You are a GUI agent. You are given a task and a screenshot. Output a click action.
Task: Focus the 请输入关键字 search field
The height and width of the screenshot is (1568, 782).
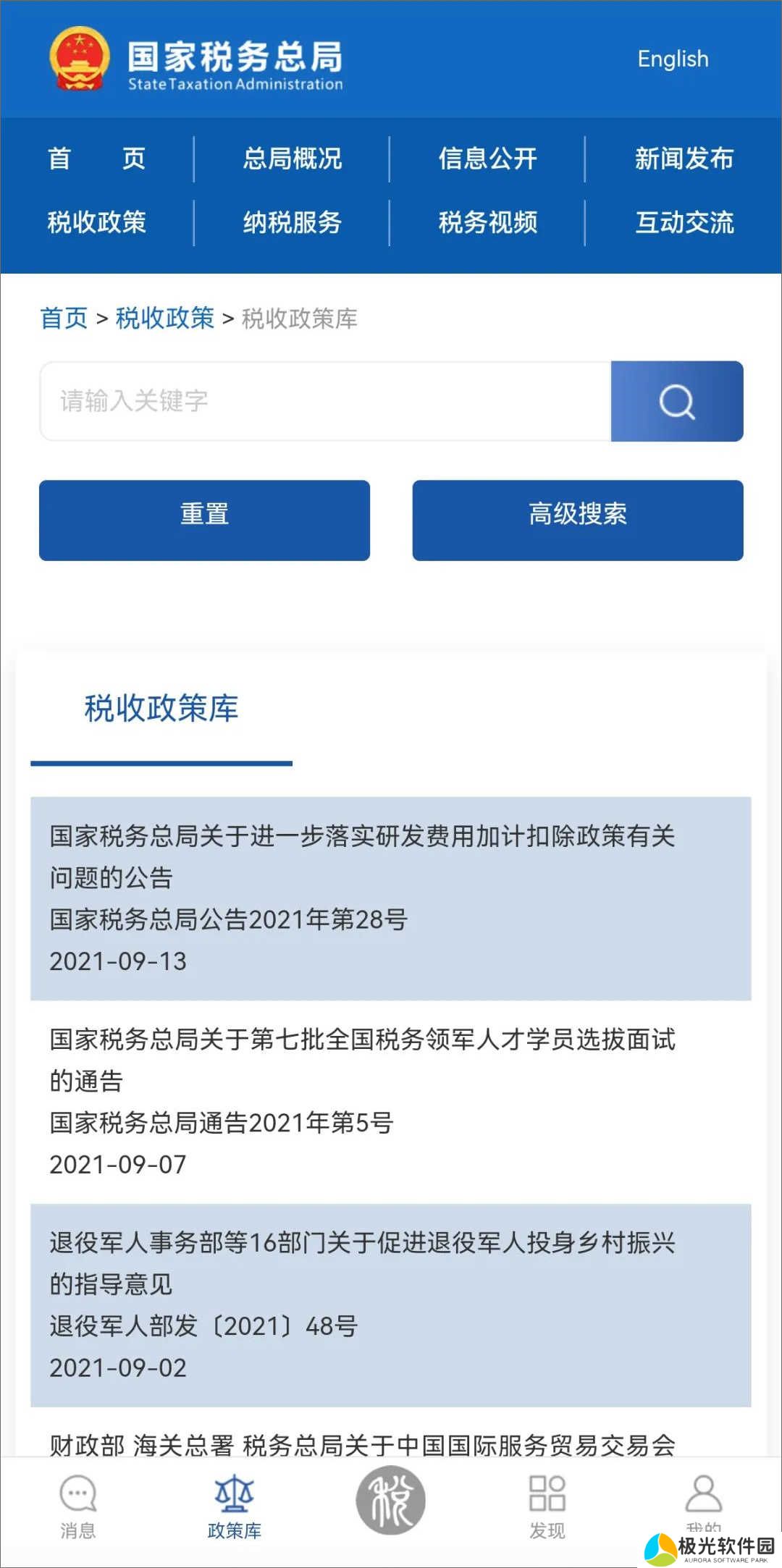point(326,401)
